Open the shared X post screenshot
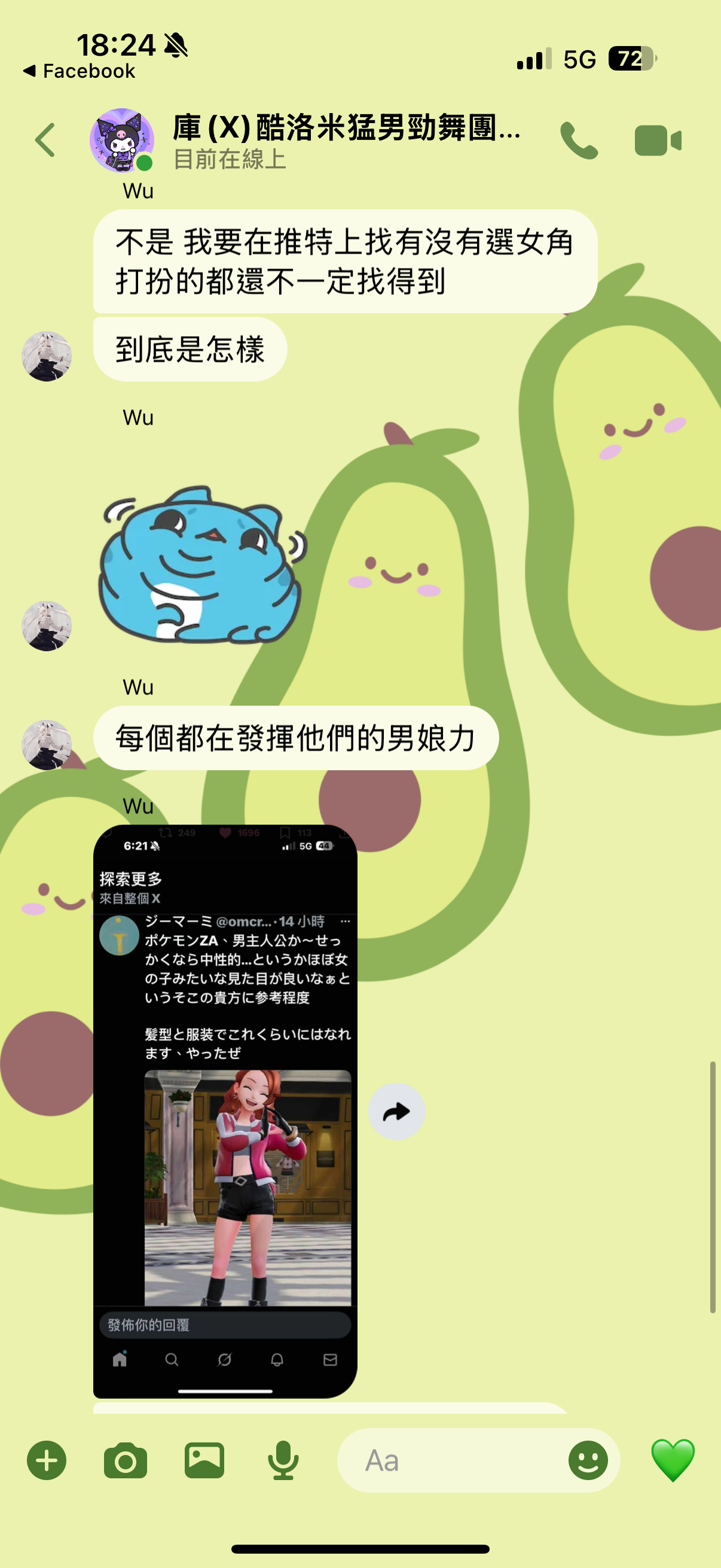721x1568 pixels. pos(225,1111)
